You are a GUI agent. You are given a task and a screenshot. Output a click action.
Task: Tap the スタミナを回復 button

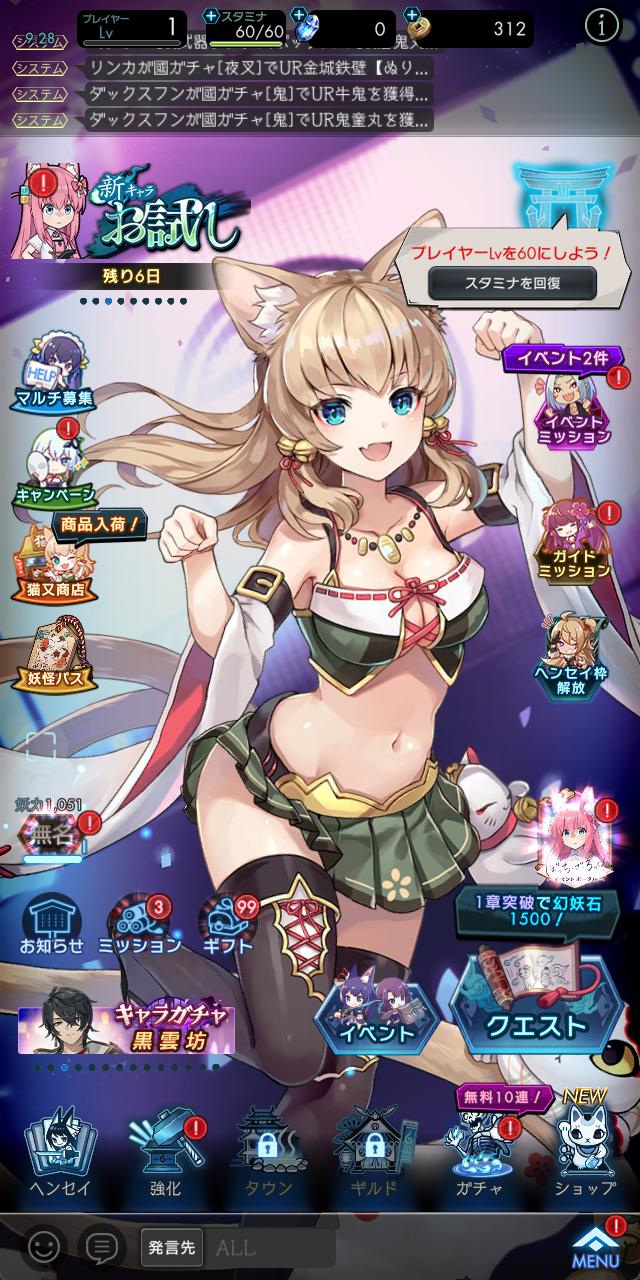click(x=512, y=283)
